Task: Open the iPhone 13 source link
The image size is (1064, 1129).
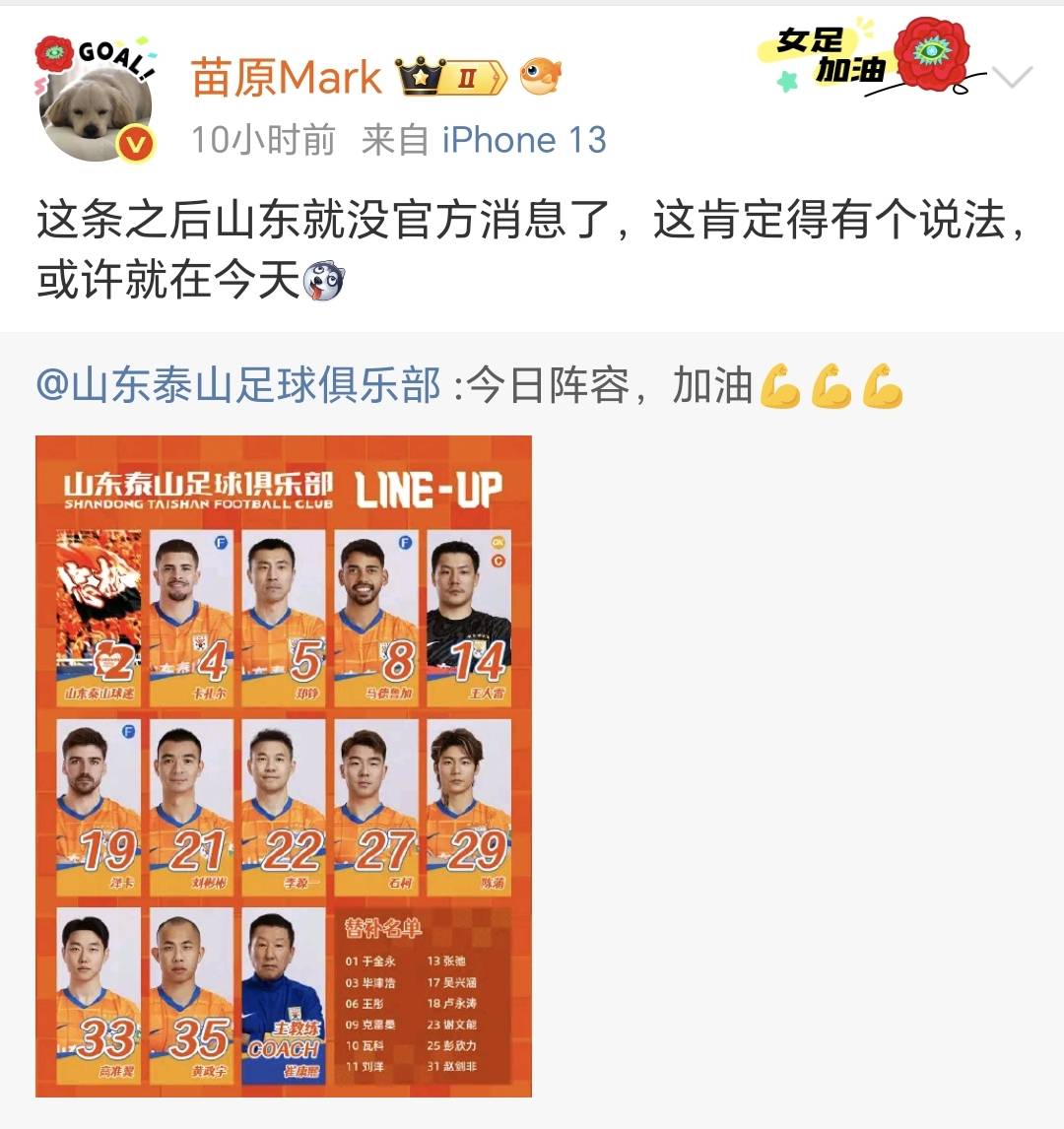Action: click(524, 140)
